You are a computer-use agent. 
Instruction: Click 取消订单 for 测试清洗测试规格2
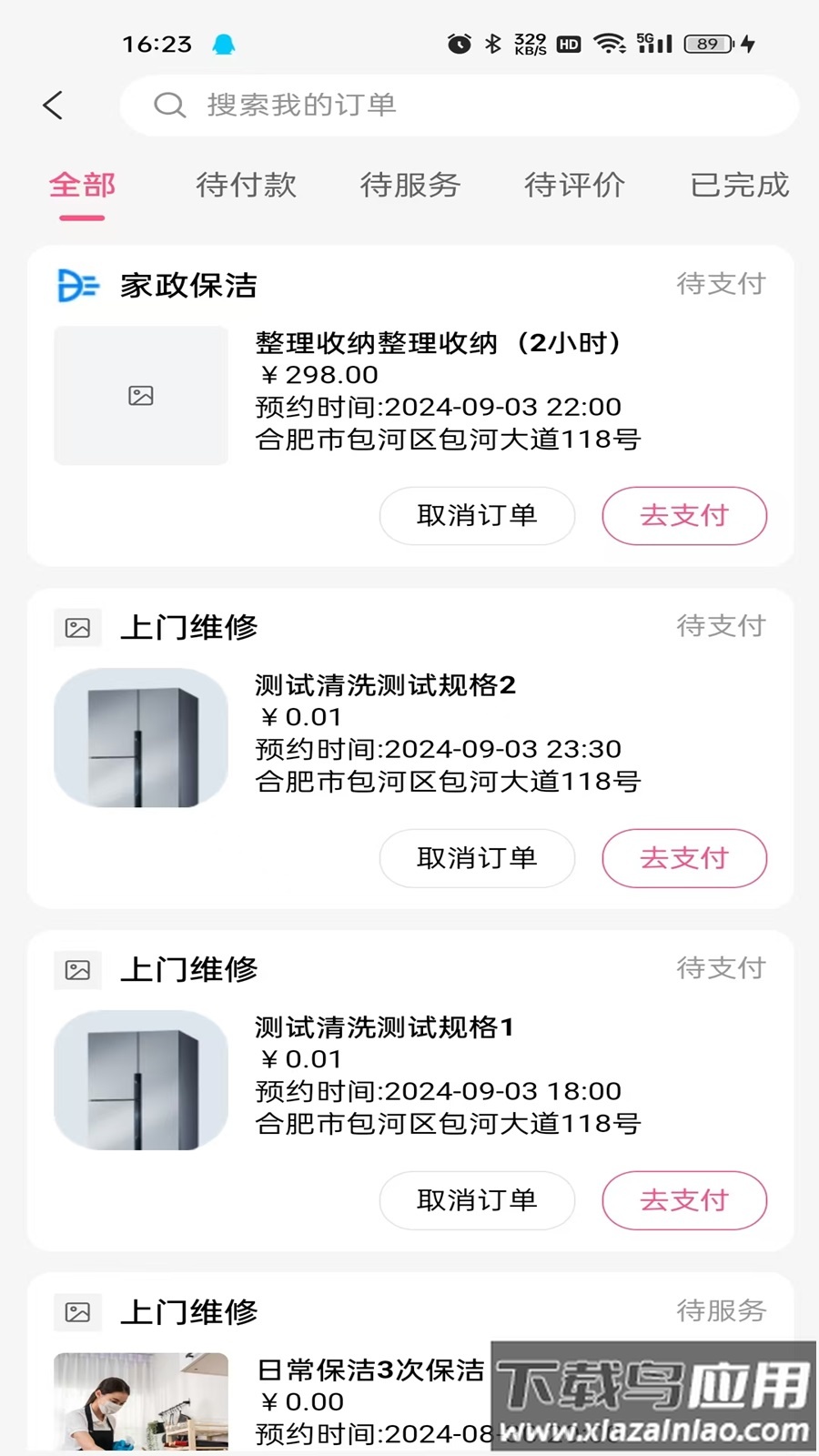click(478, 858)
